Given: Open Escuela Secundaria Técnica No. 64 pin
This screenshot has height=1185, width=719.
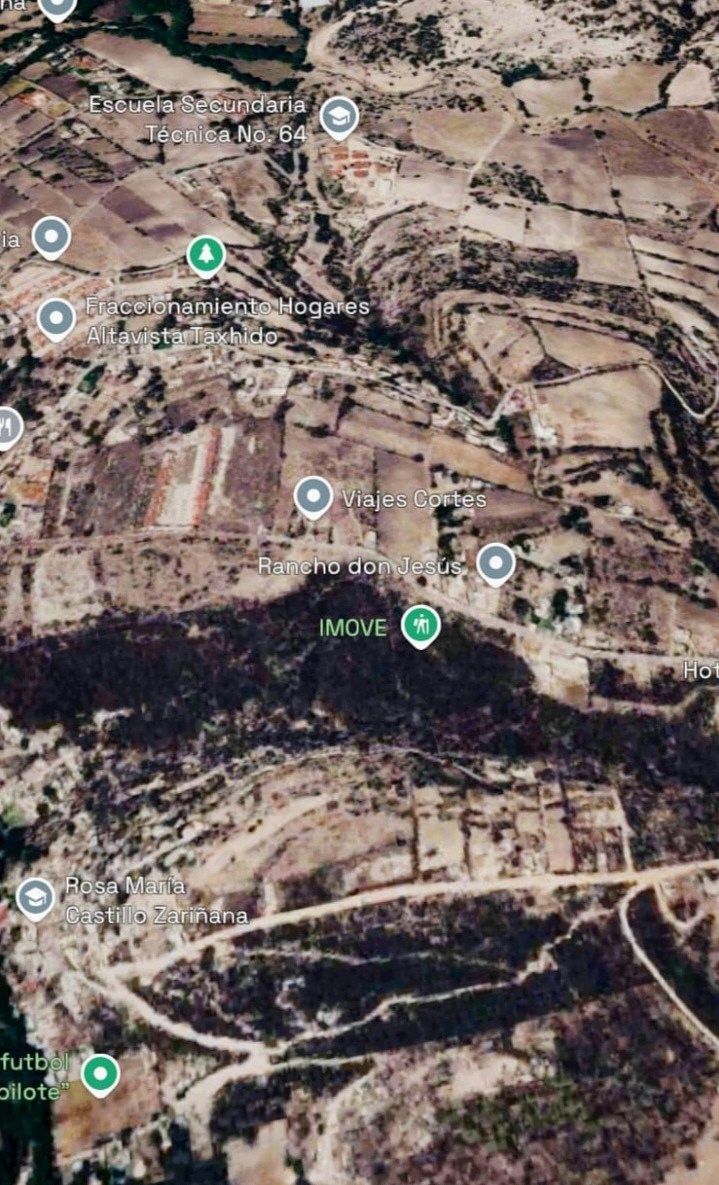Looking at the screenshot, I should [x=339, y=117].
